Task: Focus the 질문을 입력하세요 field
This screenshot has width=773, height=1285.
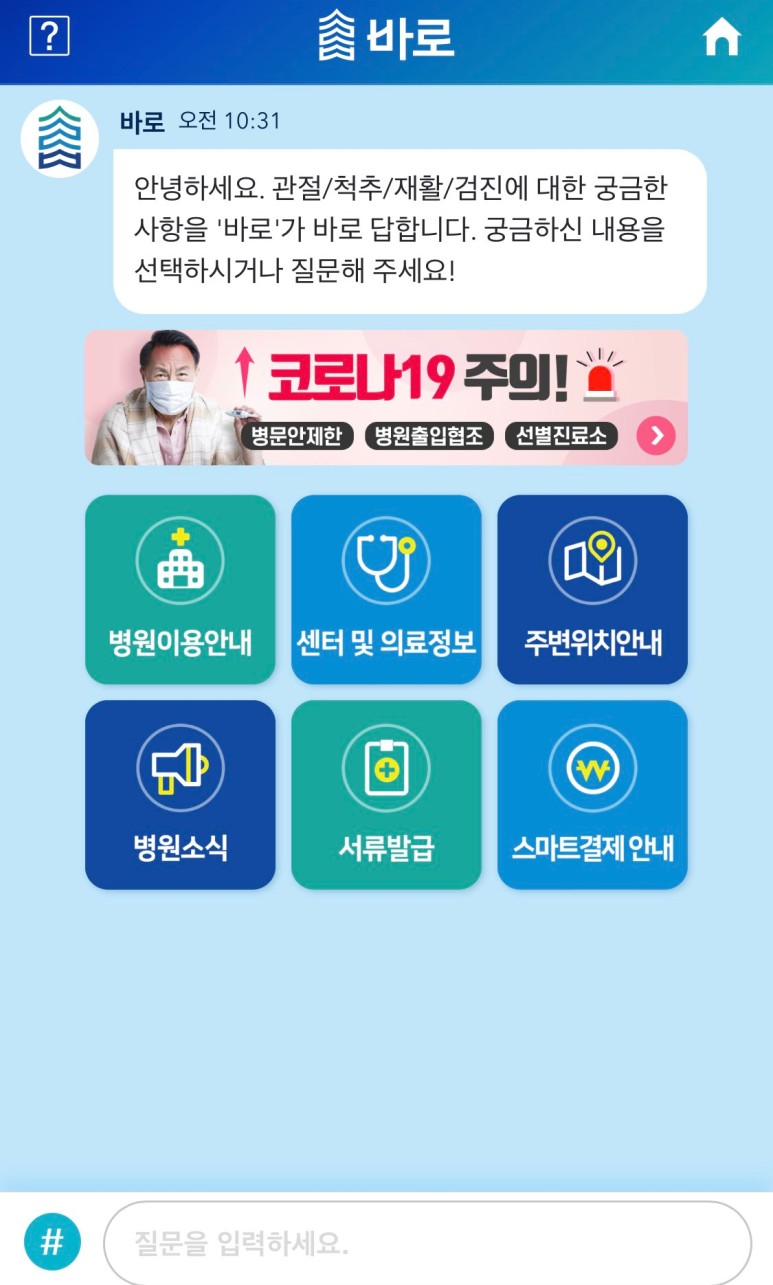Action: click(427, 1243)
